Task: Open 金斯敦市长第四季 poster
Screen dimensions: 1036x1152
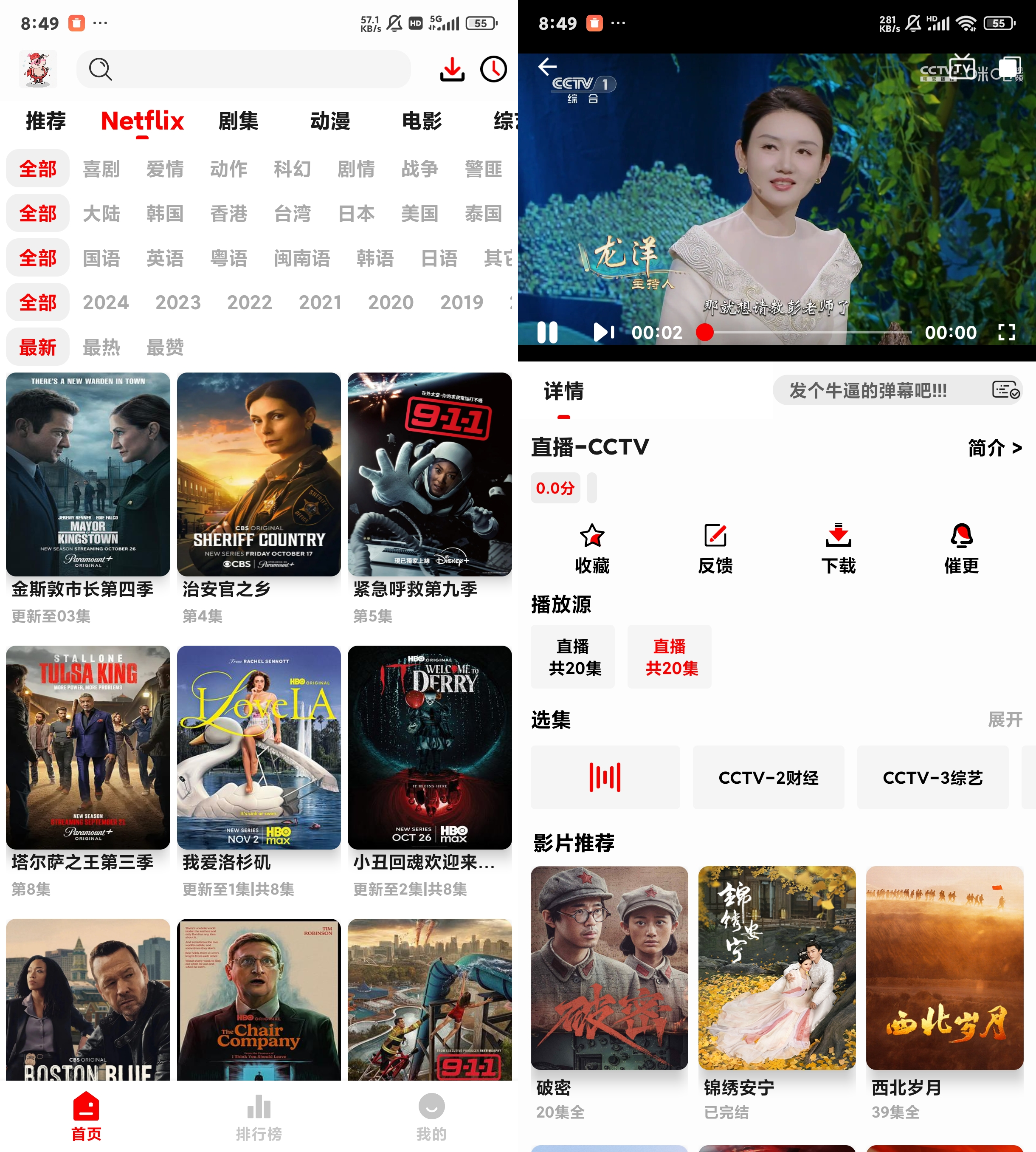Action: pyautogui.click(x=88, y=474)
